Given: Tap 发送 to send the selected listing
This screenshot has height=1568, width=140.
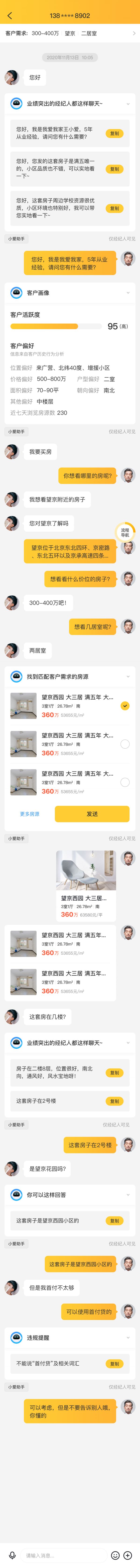Looking at the screenshot, I should [92, 814].
